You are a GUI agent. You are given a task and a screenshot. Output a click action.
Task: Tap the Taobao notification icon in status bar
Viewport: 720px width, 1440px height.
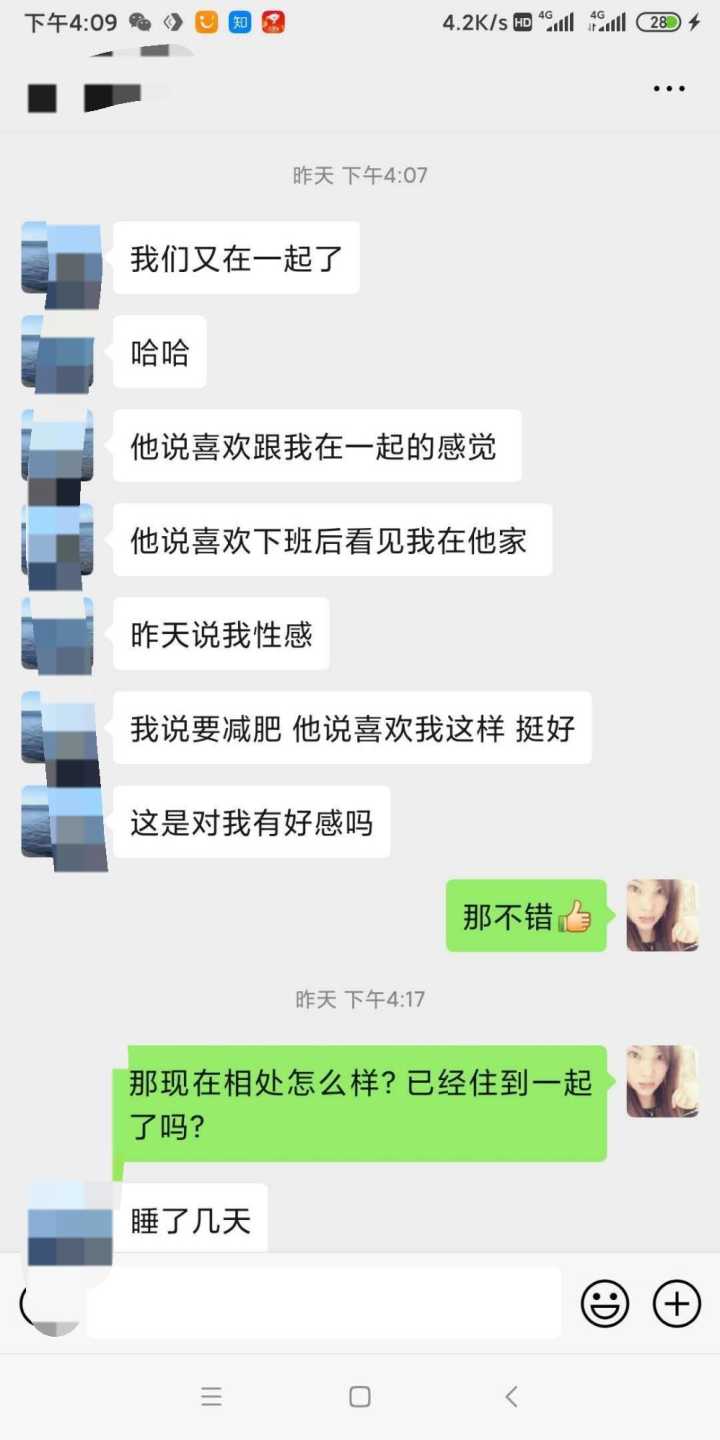click(205, 22)
